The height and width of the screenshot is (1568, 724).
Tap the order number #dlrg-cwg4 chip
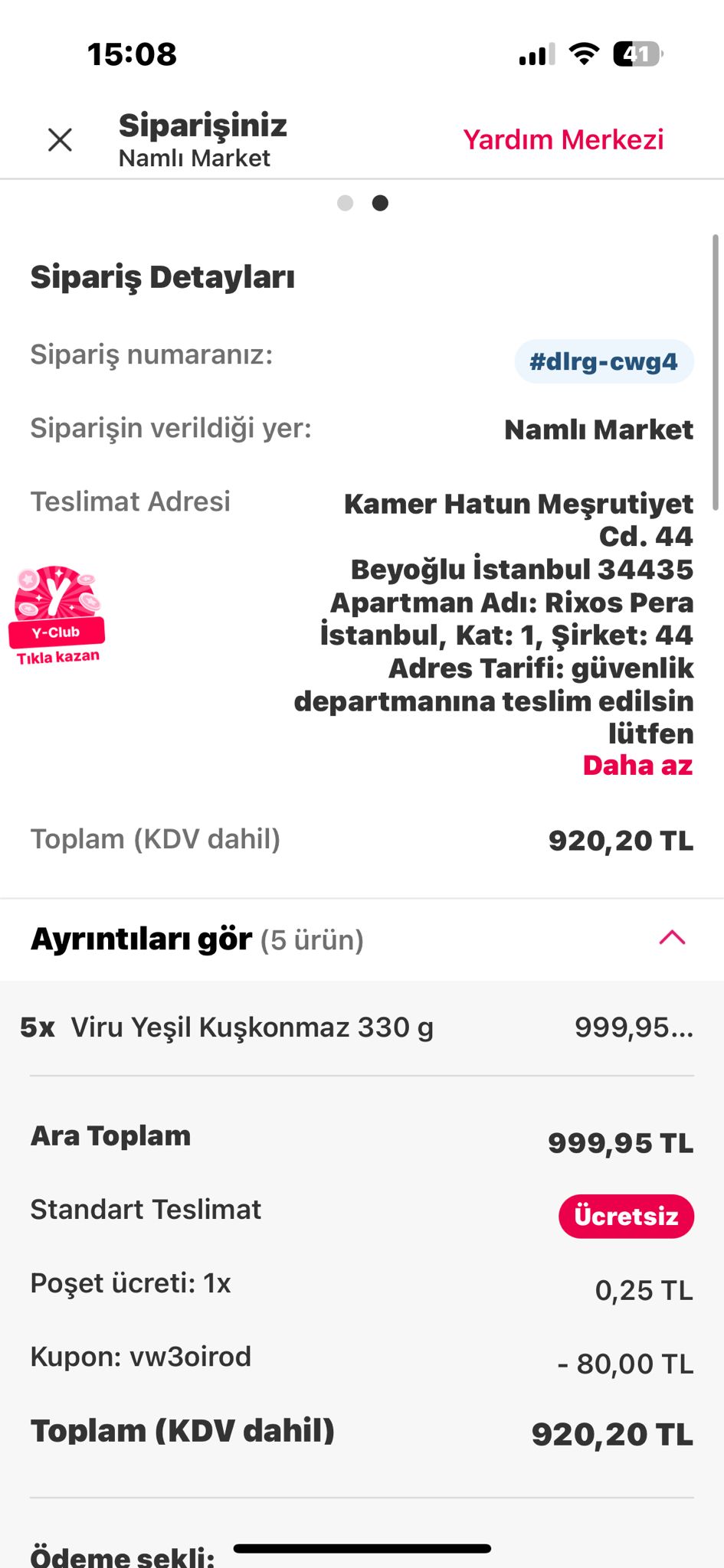(x=604, y=361)
